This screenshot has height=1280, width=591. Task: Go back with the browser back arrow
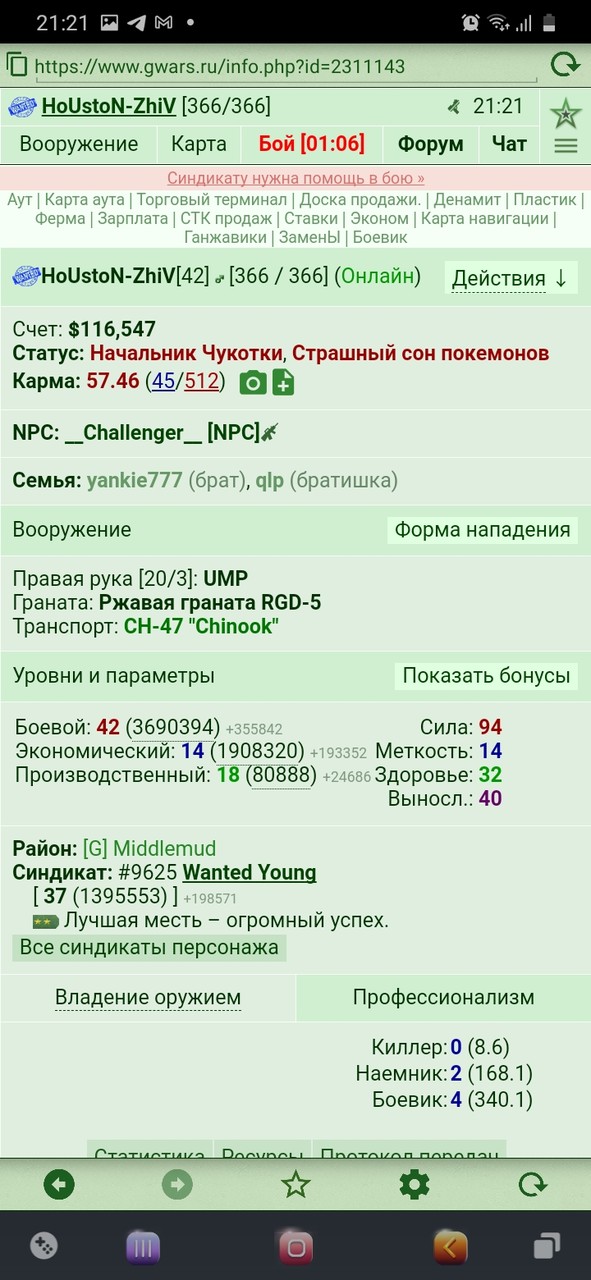click(59, 1185)
